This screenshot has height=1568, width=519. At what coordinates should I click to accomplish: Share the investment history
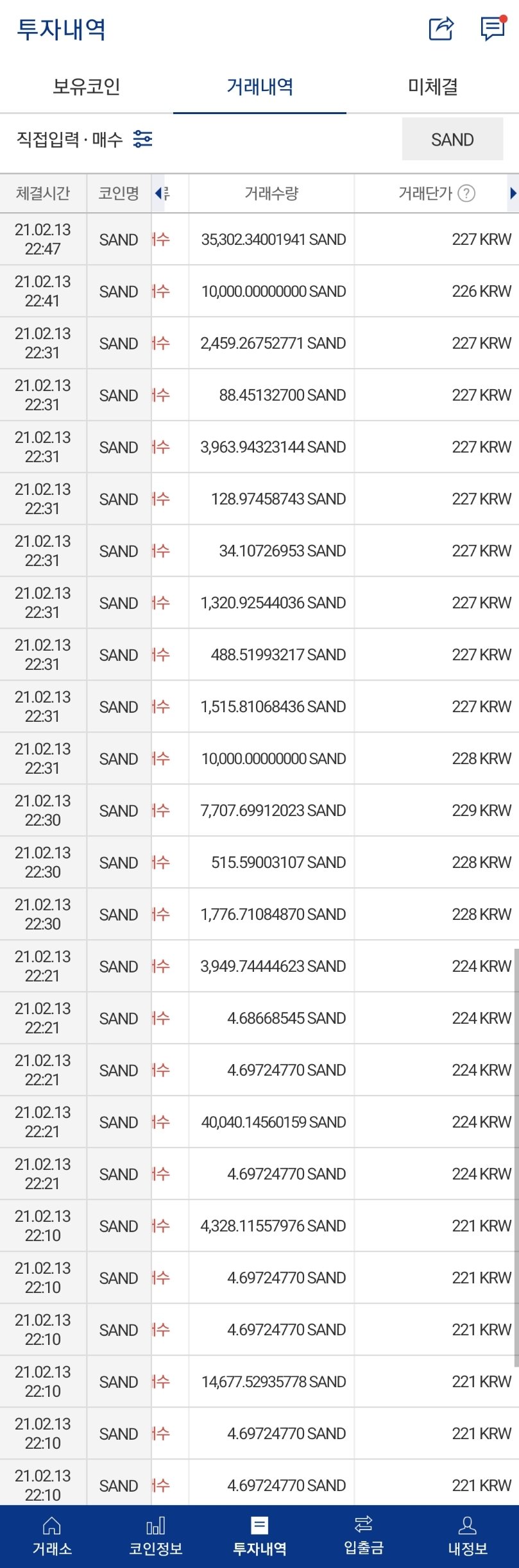click(441, 29)
